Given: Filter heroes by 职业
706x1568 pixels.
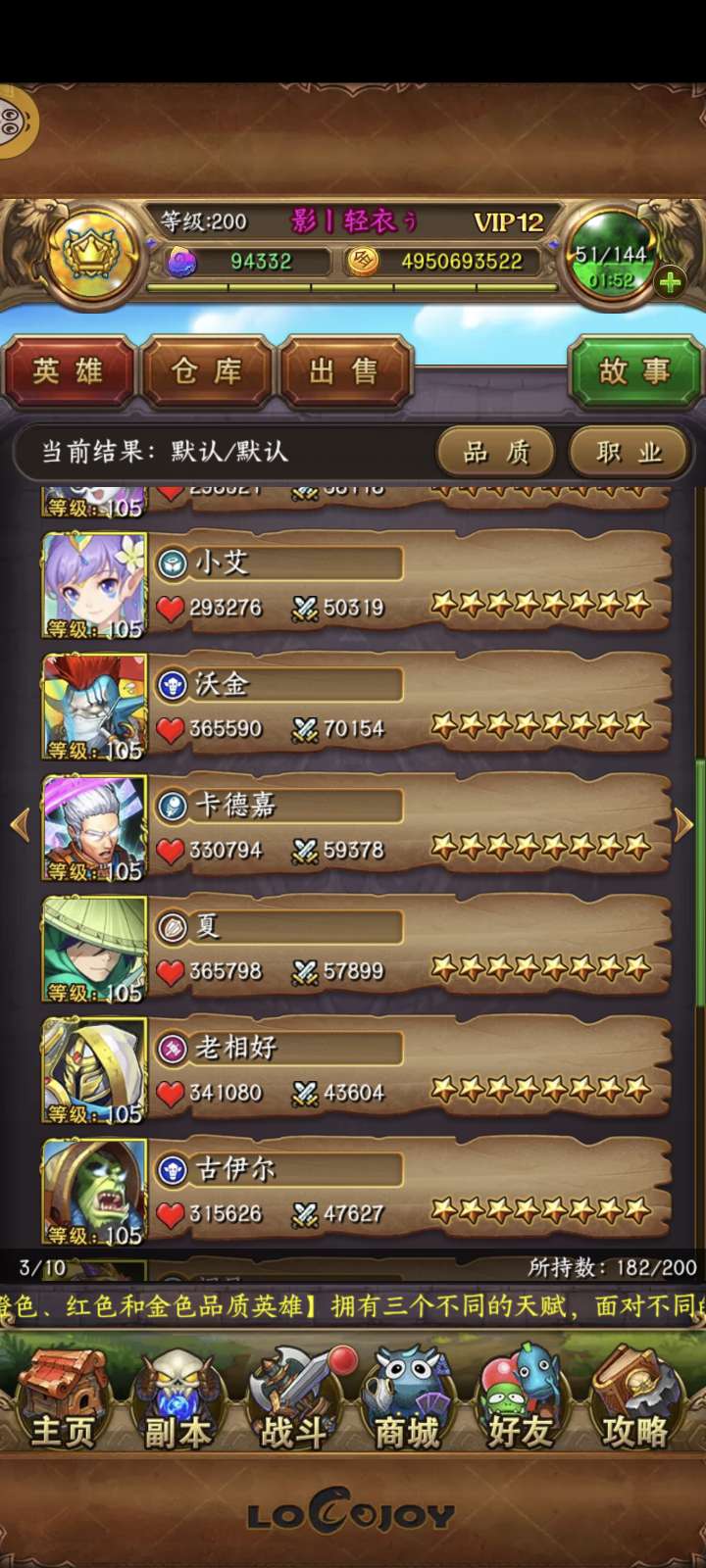Looking at the screenshot, I should pyautogui.click(x=630, y=452).
